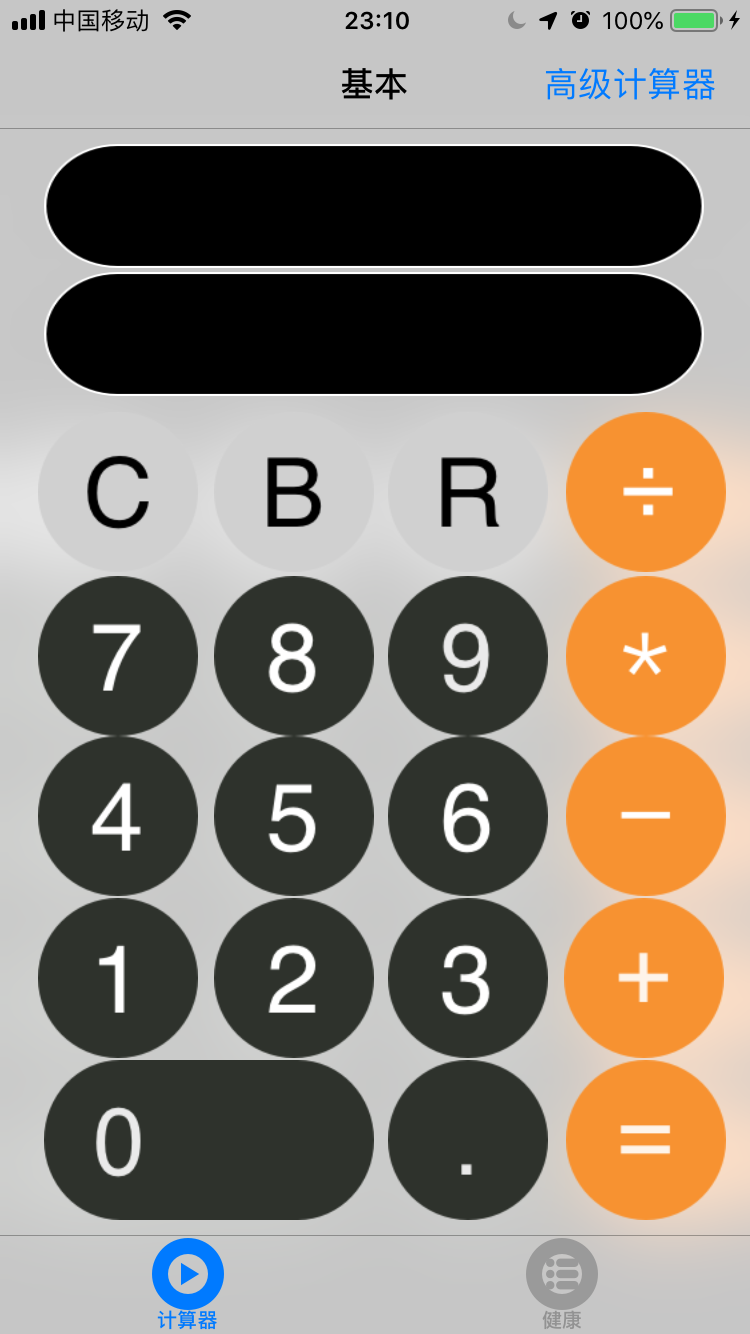Tap the number 1 key

118,978
